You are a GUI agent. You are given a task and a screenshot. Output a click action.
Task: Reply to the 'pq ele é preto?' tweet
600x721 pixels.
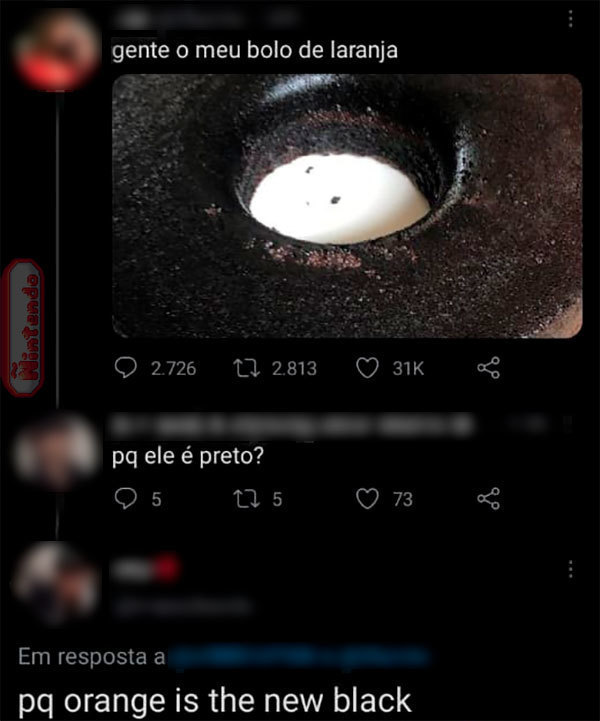pos(125,498)
